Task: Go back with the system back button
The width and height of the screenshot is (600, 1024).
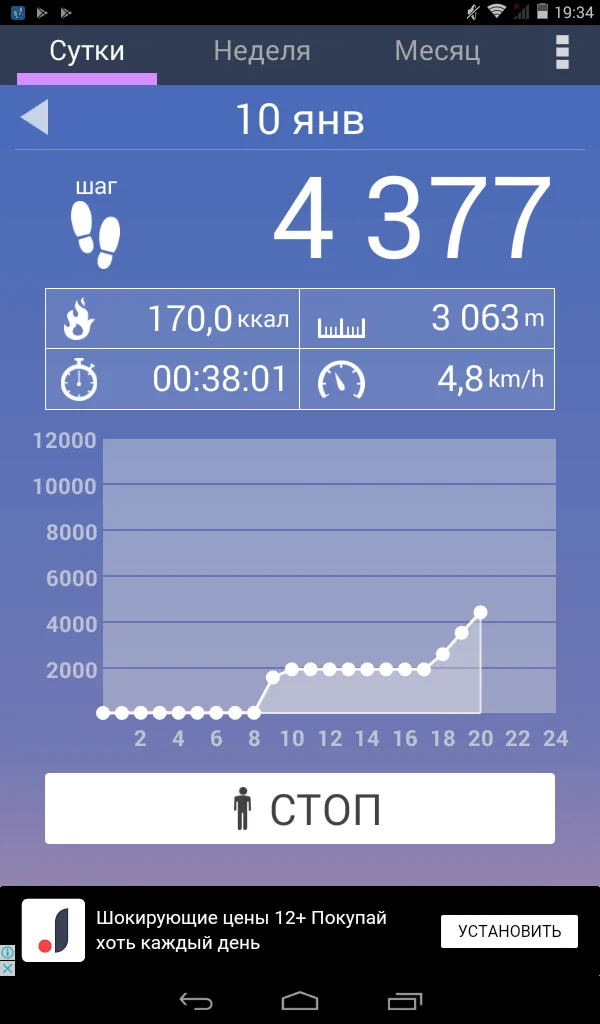Action: click(x=196, y=1000)
